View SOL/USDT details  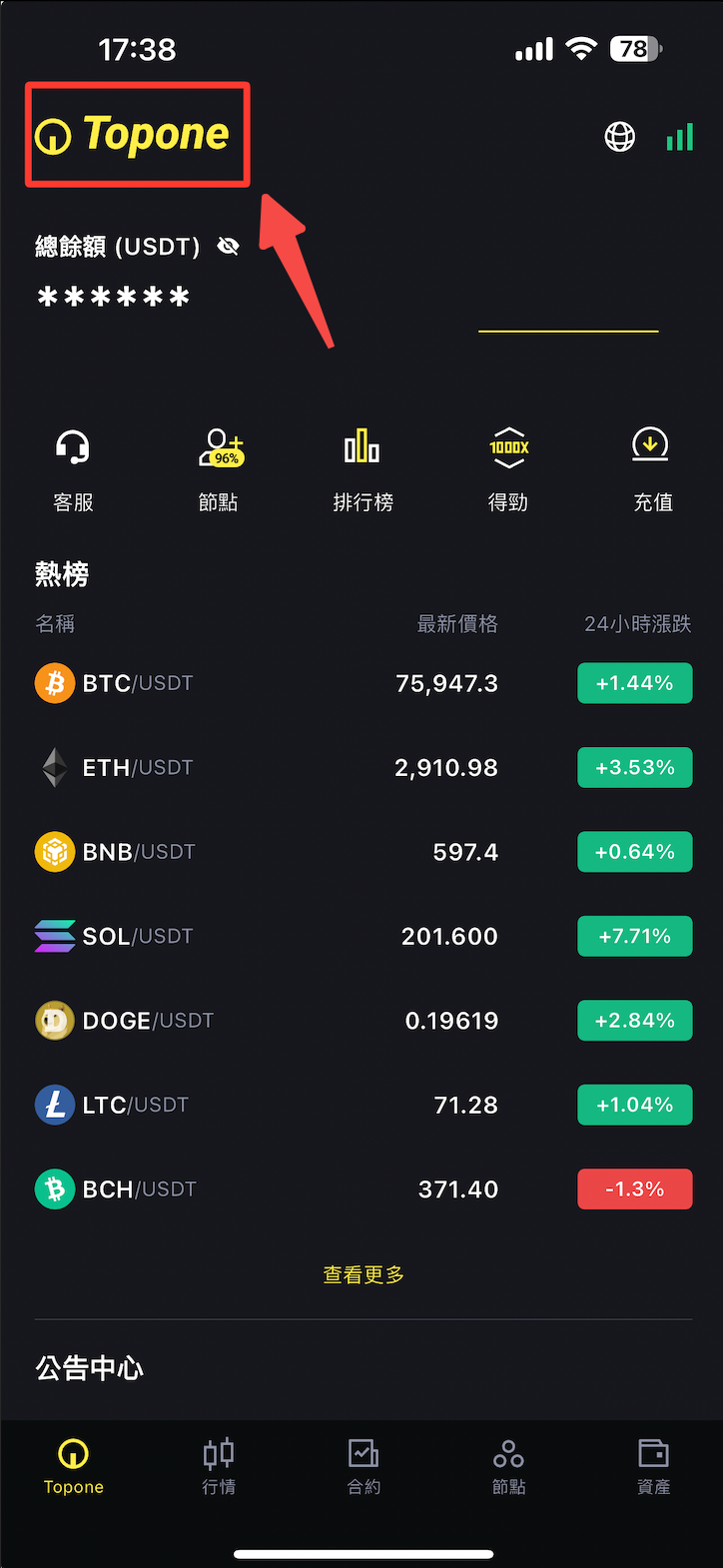click(x=363, y=936)
